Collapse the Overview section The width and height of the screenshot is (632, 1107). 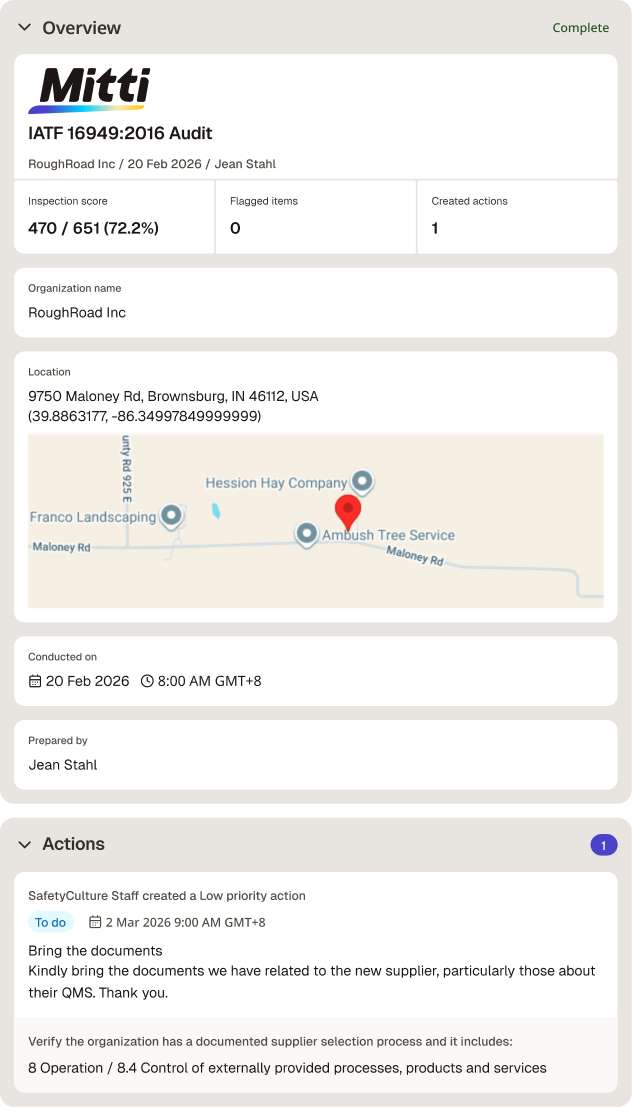[25, 28]
